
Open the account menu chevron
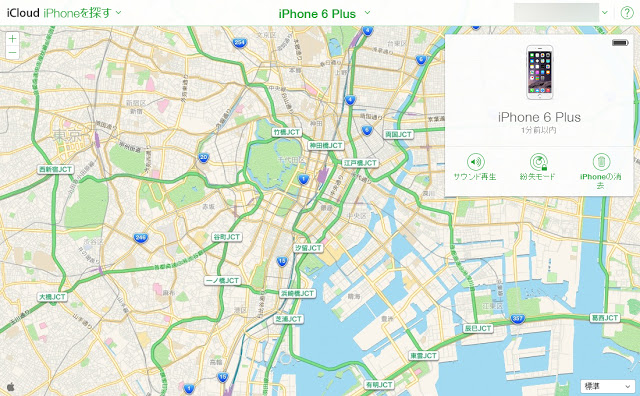point(604,12)
